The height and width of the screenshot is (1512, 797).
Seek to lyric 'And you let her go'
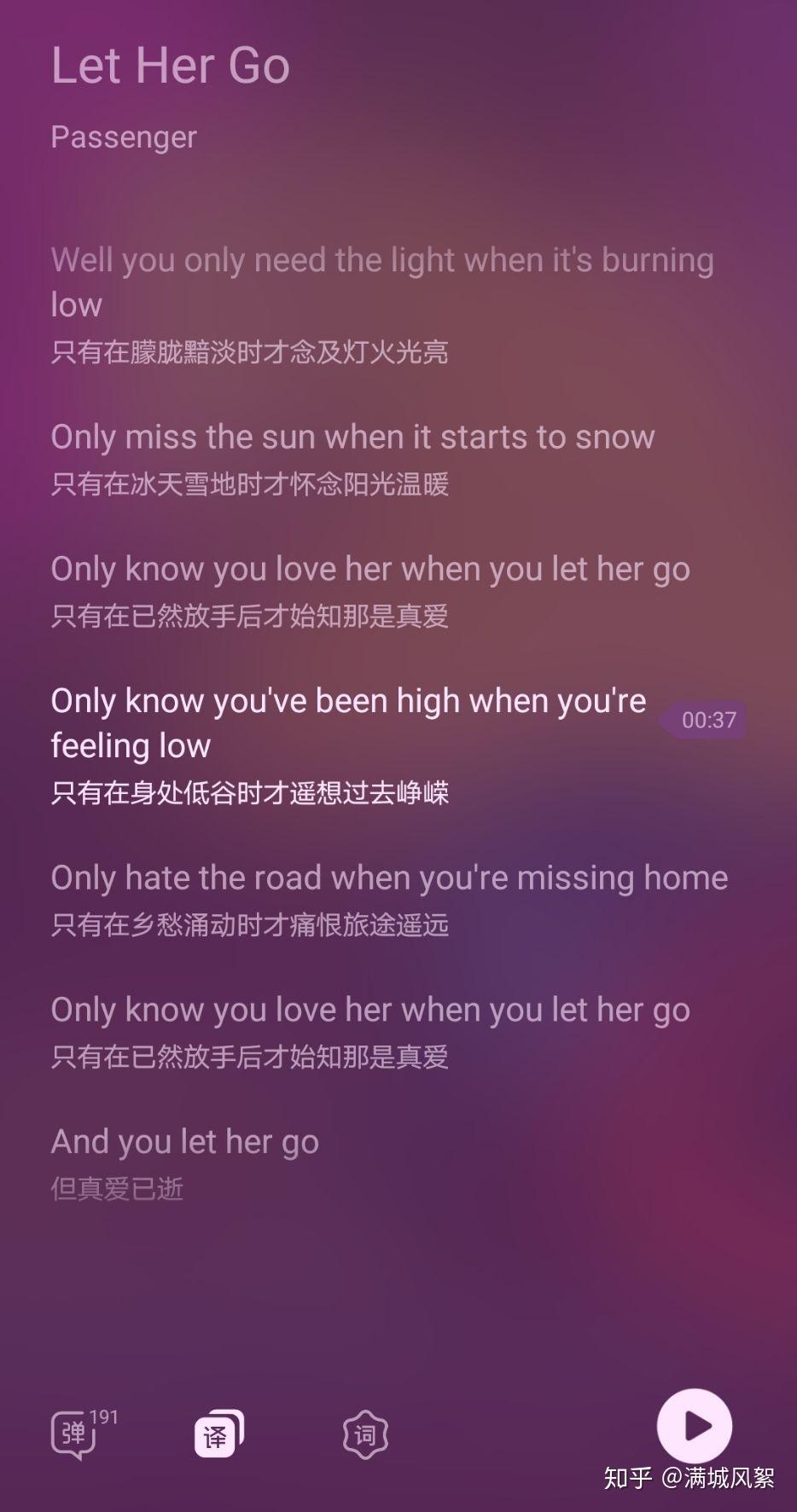point(184,1141)
